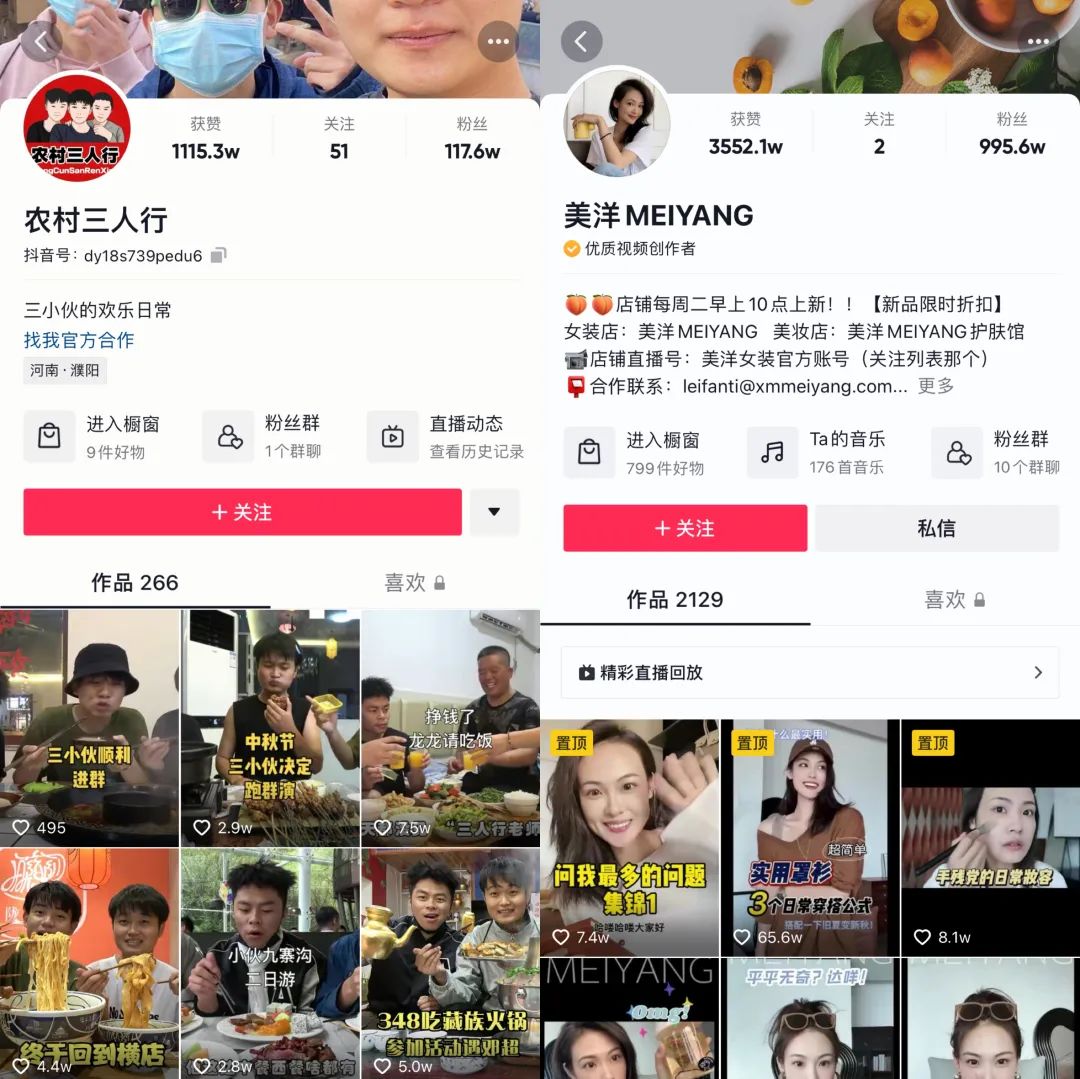Open Ta的音乐 with 176首音乐

pyautogui.click(x=820, y=452)
